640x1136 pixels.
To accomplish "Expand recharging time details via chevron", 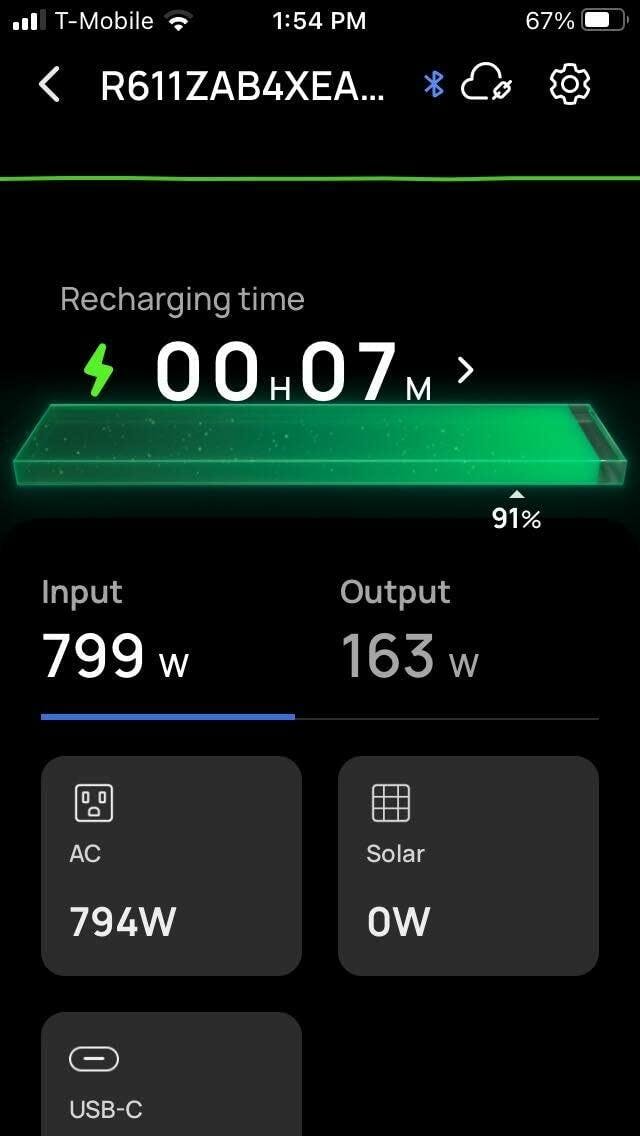I will (464, 370).
